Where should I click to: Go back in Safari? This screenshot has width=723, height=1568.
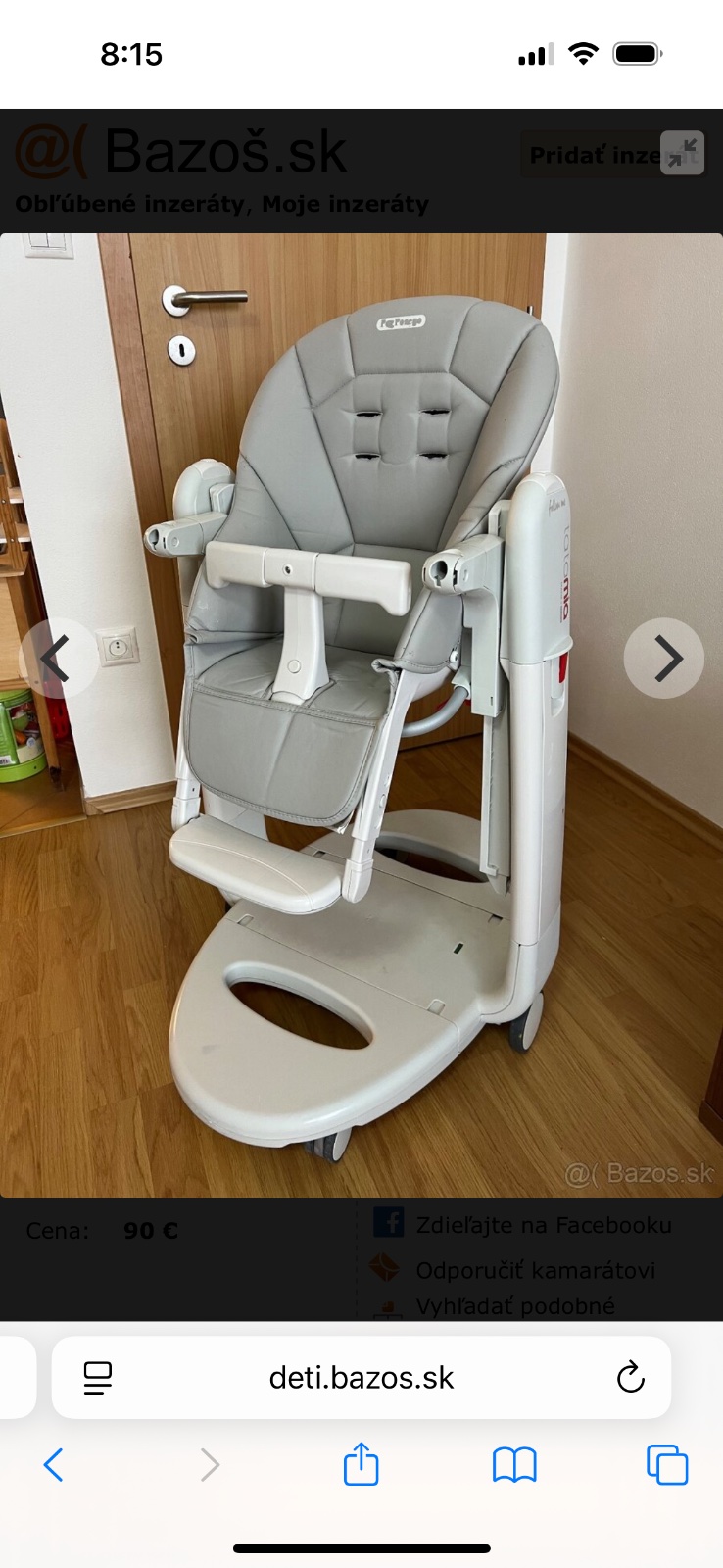[54, 1465]
